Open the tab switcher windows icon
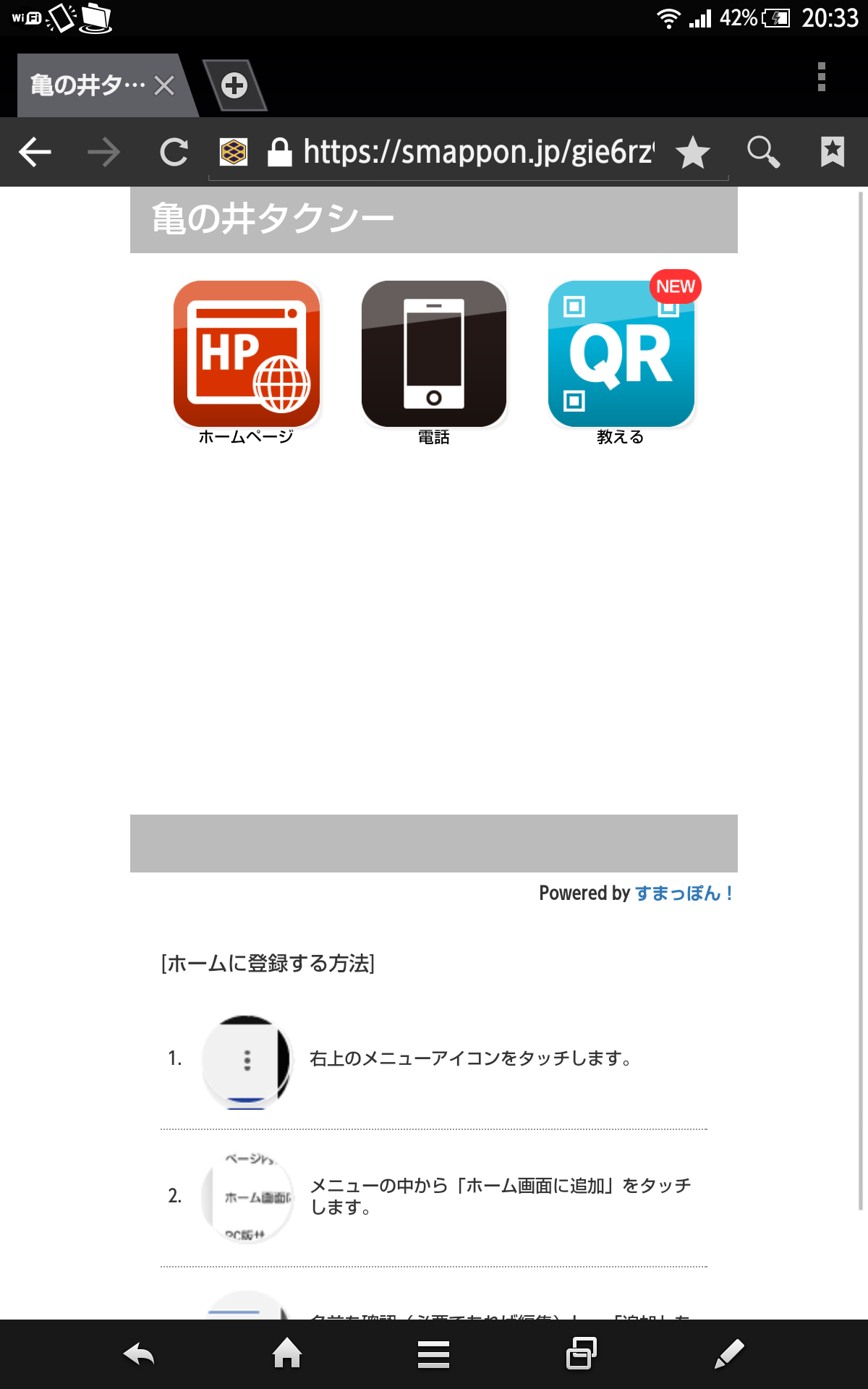Image resolution: width=868 pixels, height=1389 pixels. pos(581,1354)
